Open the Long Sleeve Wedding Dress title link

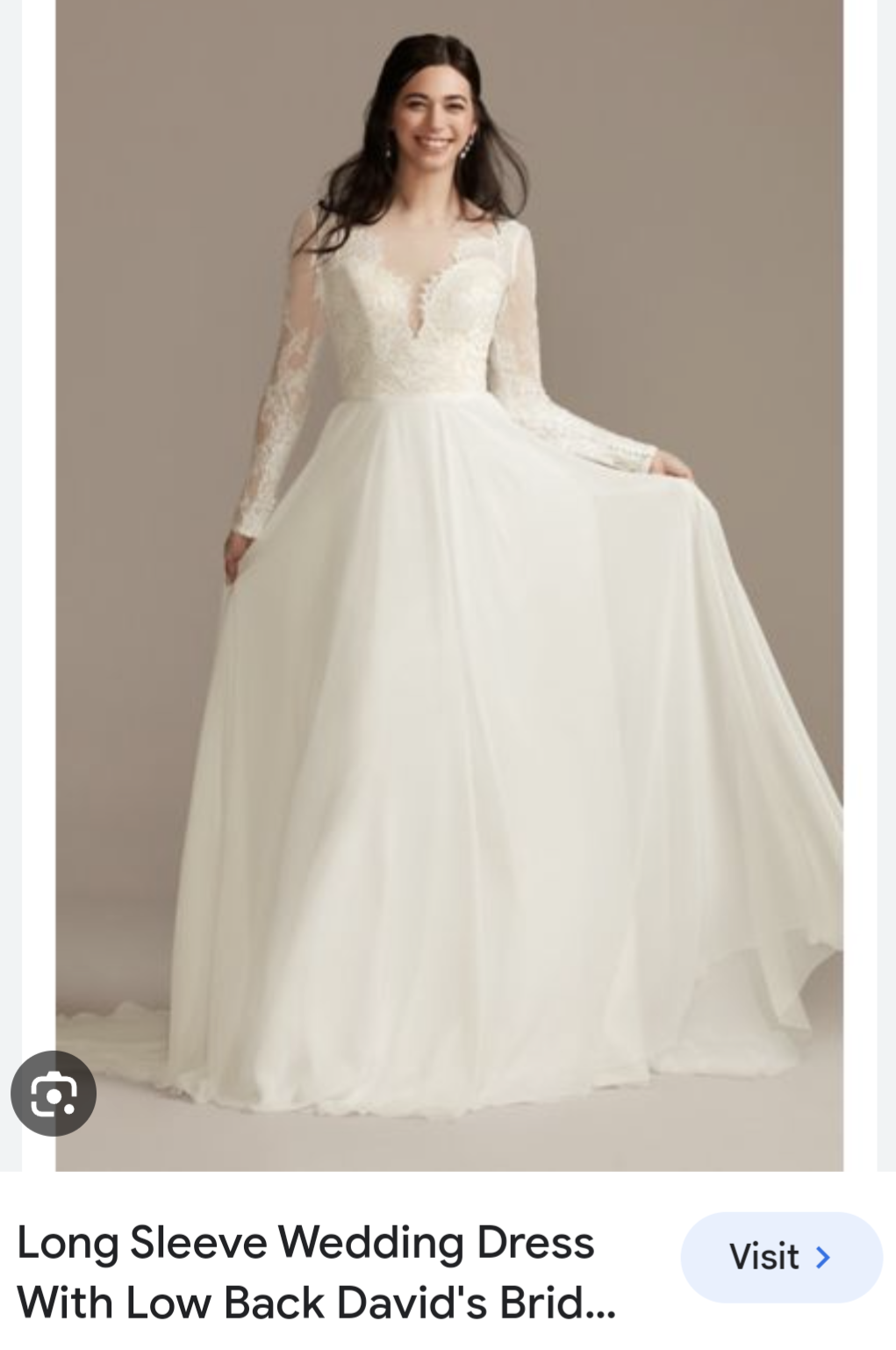point(316,1272)
